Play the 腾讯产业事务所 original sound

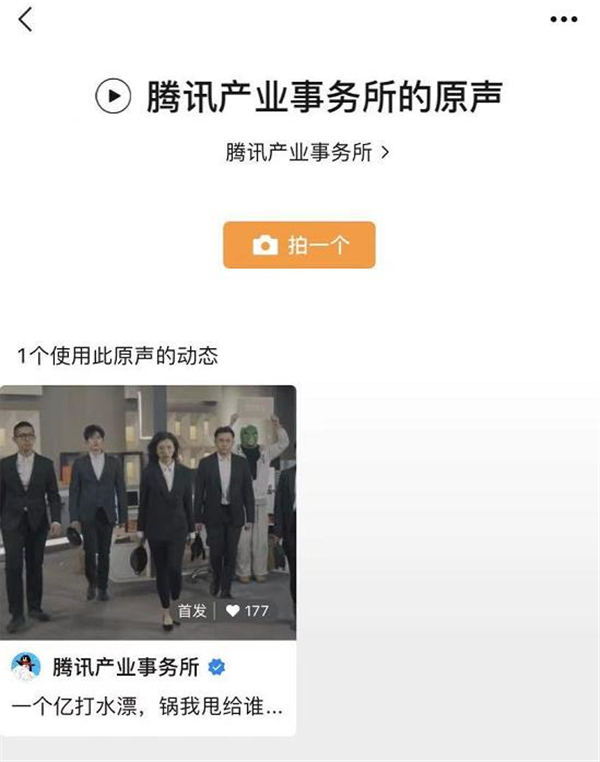(113, 96)
